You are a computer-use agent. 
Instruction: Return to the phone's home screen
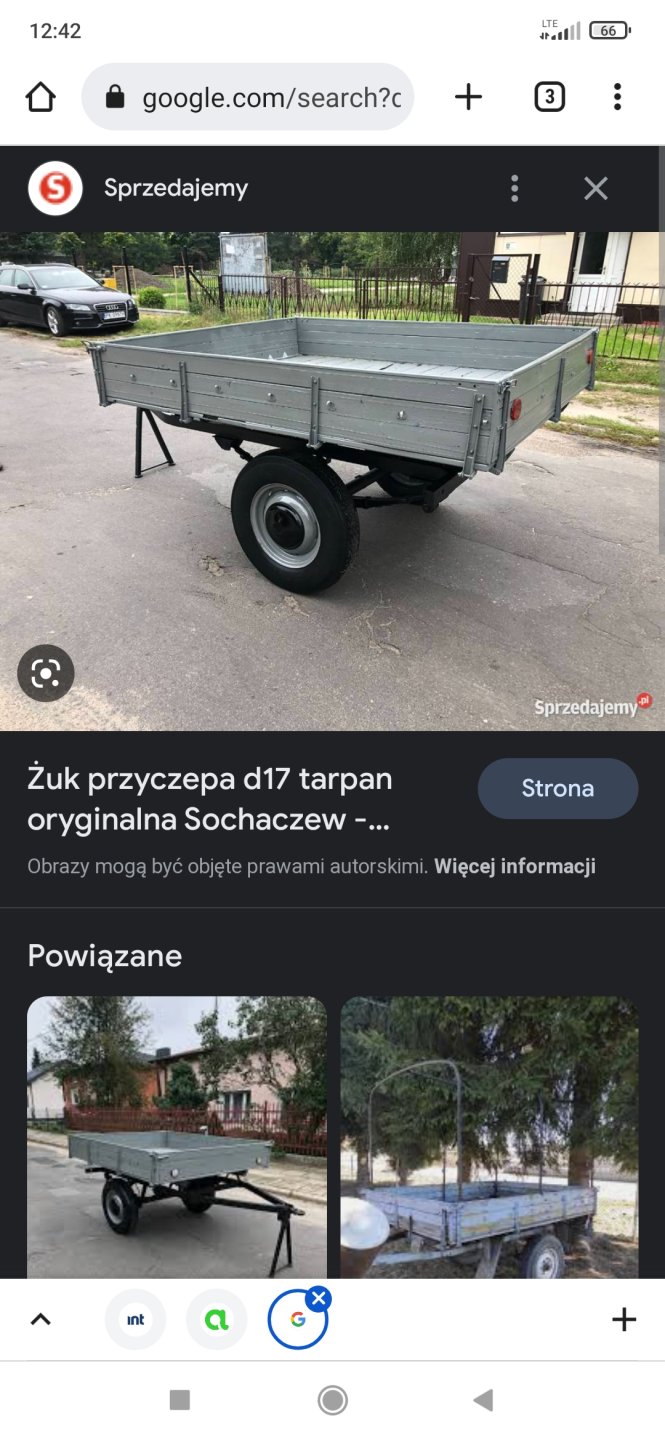pos(332,1400)
